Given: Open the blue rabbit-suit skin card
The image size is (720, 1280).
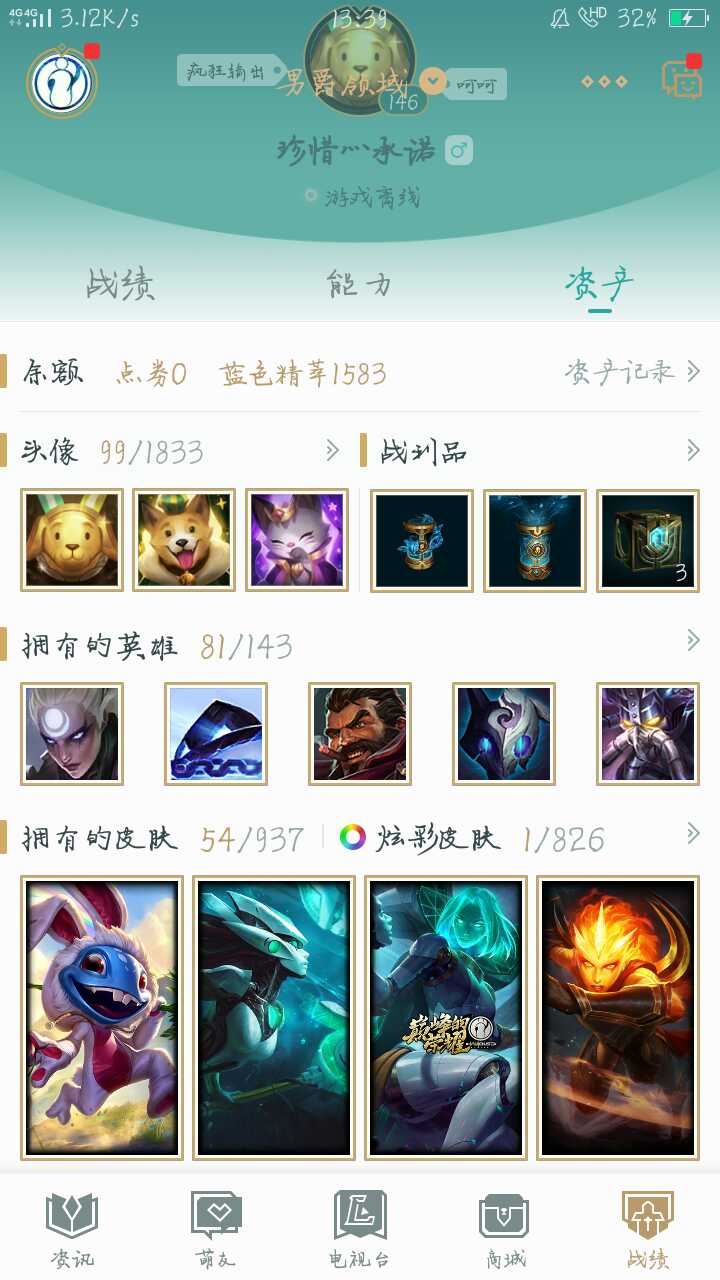Looking at the screenshot, I should click(102, 1017).
